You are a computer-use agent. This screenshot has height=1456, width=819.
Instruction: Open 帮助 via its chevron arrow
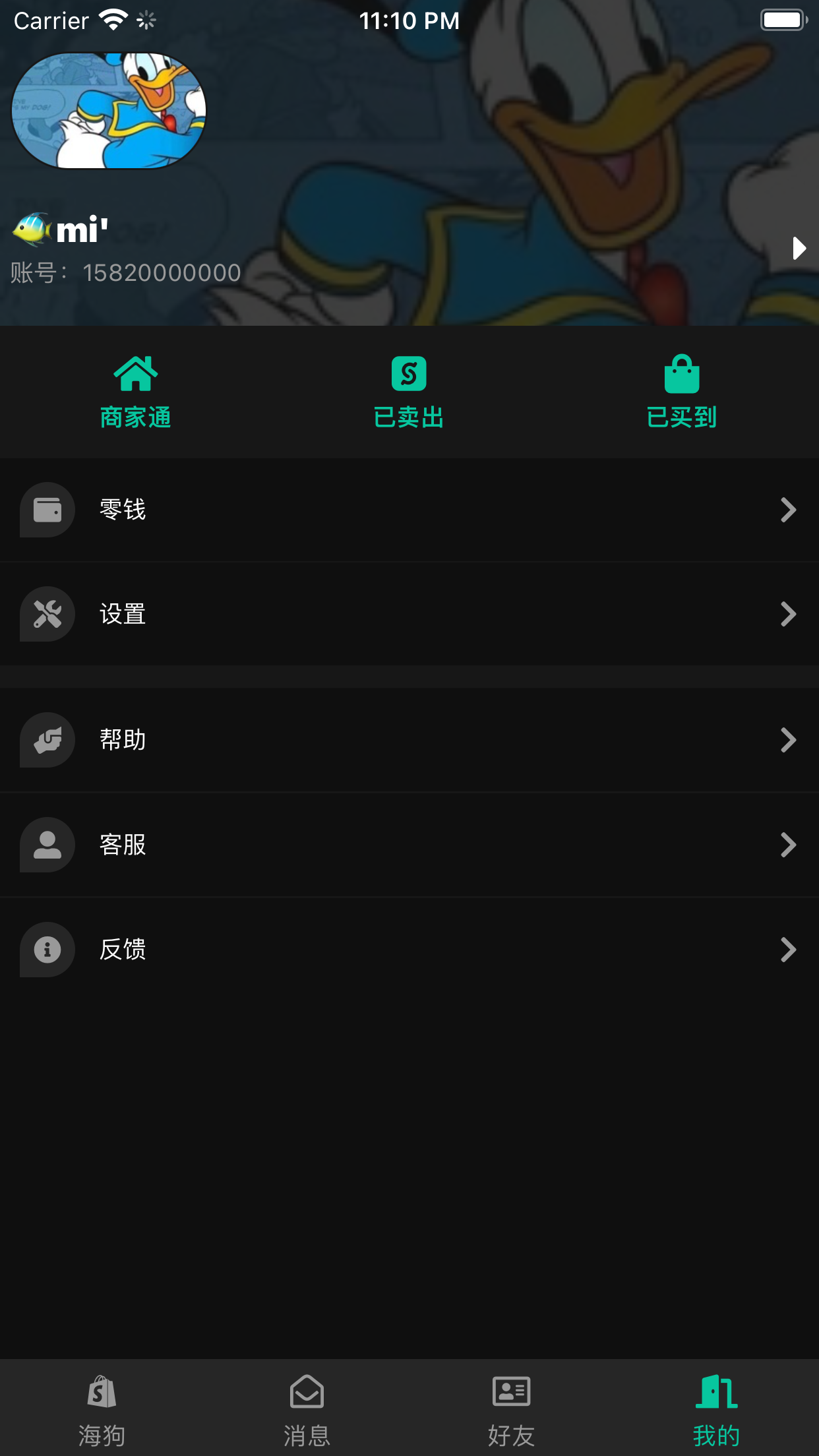[789, 740]
